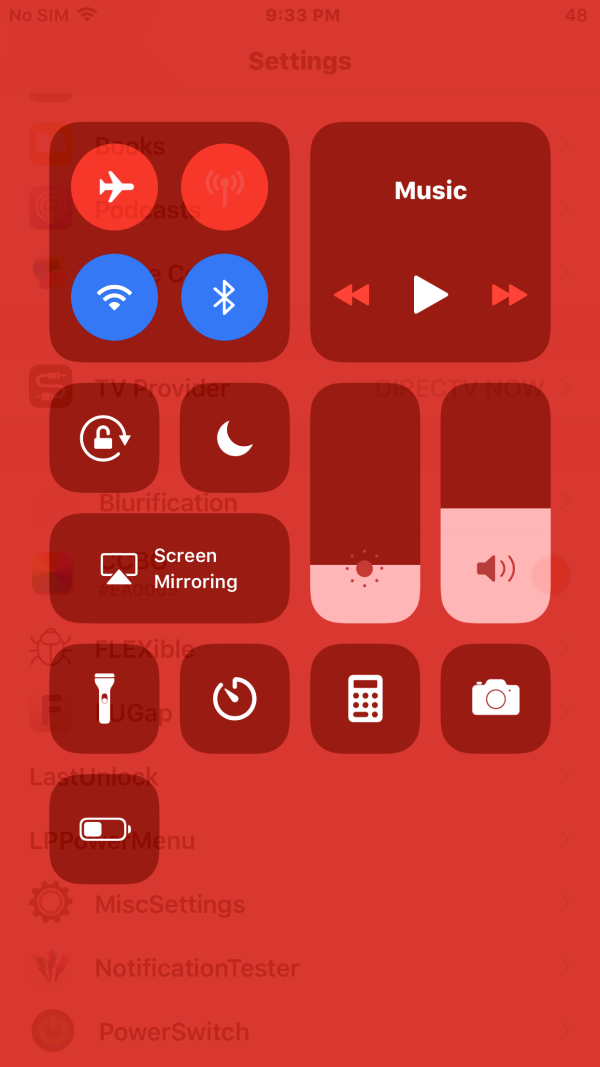Viewport: 600px width, 1067px height.
Task: Disable Wi-Fi in Control Center
Action: [x=115, y=297]
